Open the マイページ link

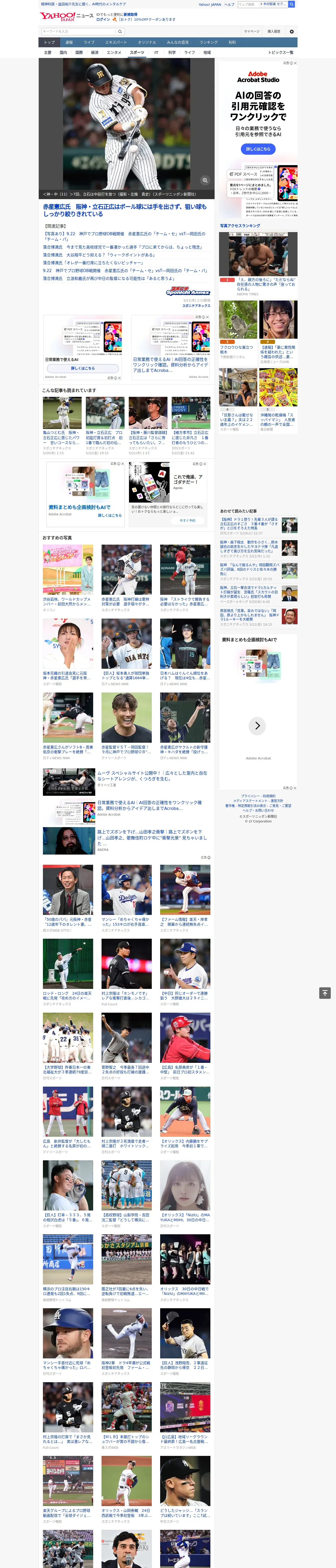pyautogui.click(x=251, y=31)
